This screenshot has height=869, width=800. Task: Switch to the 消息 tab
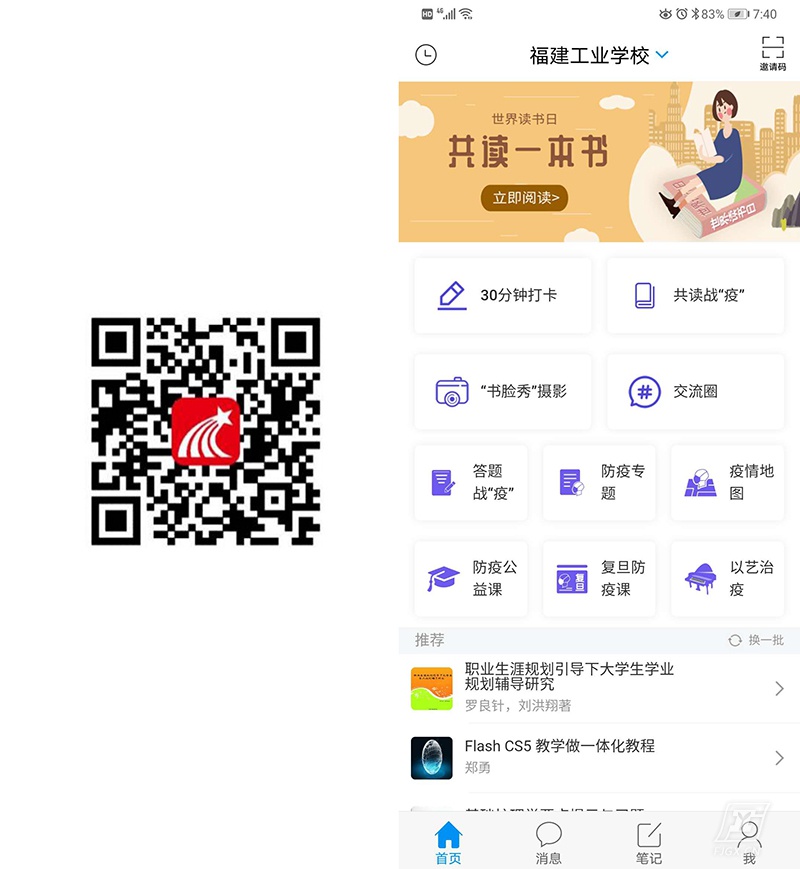pos(549,842)
